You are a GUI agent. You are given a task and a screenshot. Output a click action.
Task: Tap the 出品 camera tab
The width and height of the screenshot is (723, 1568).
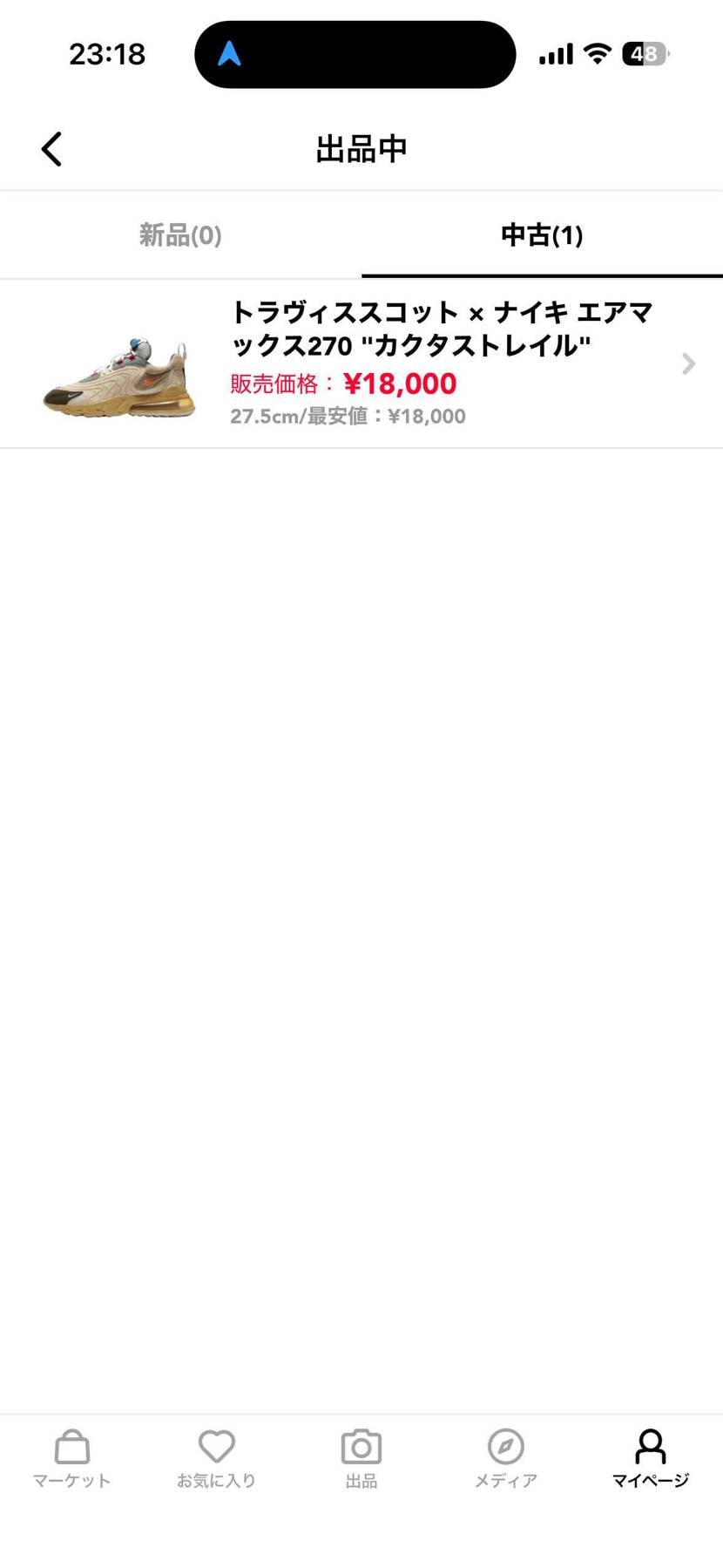[x=361, y=1458]
